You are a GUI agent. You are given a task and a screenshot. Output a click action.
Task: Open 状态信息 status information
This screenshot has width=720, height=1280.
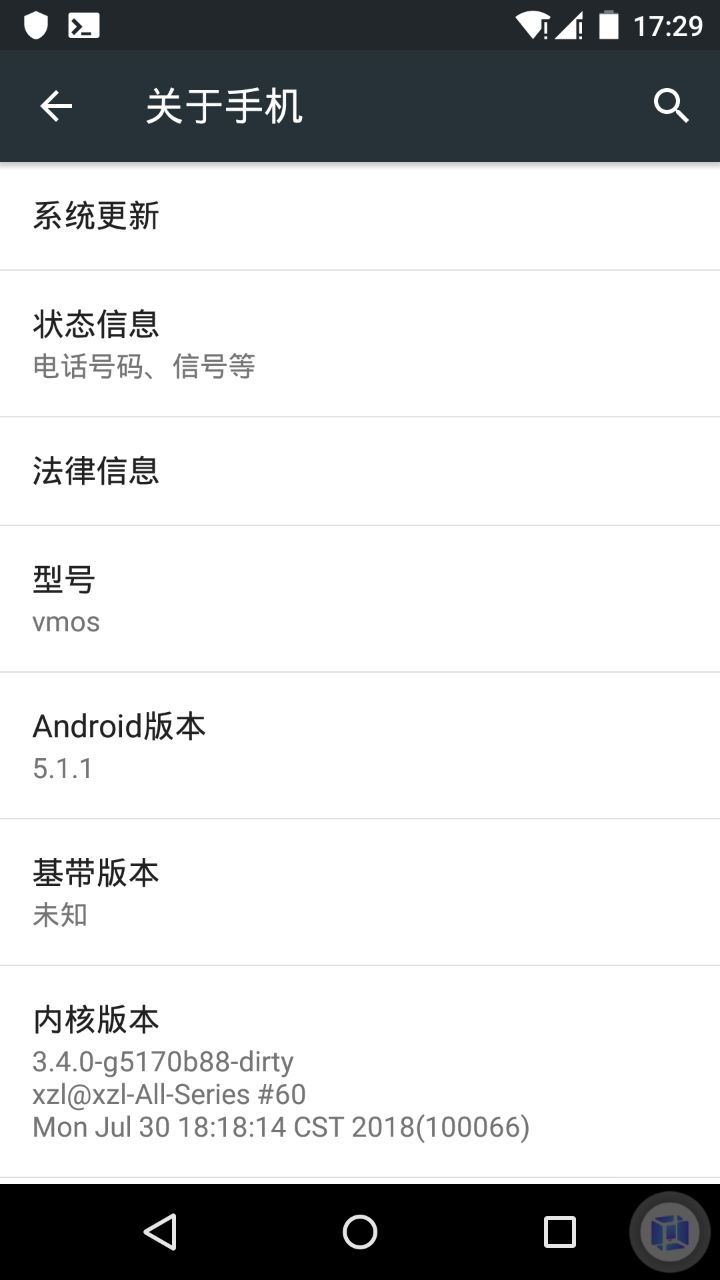360,343
